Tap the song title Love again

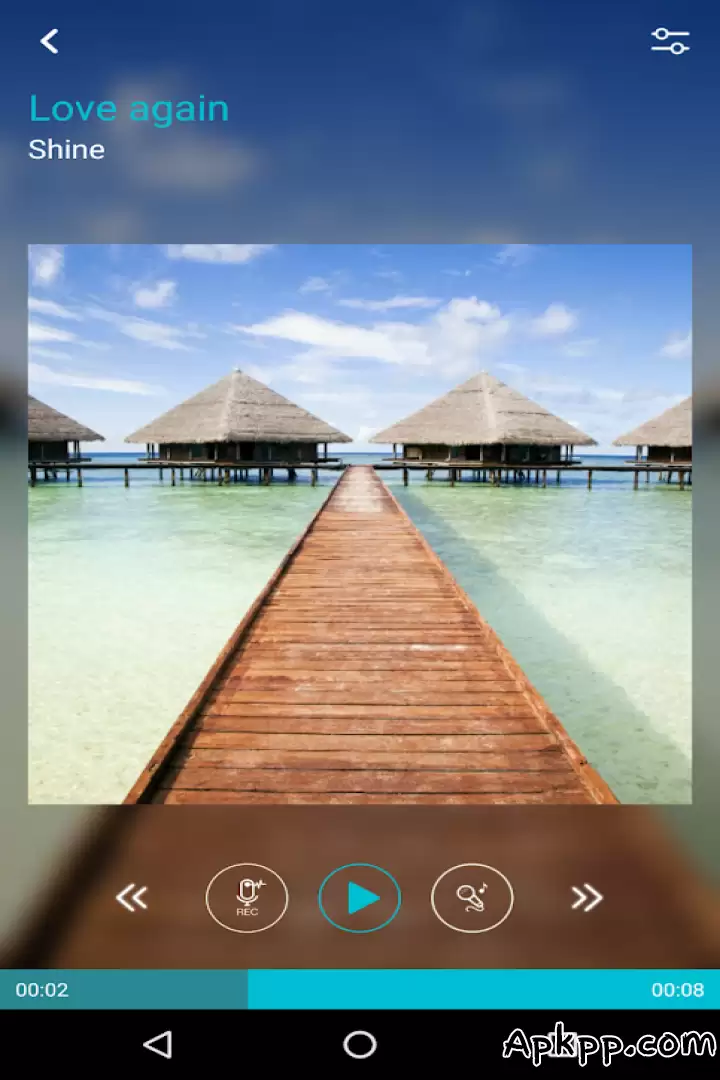point(128,108)
